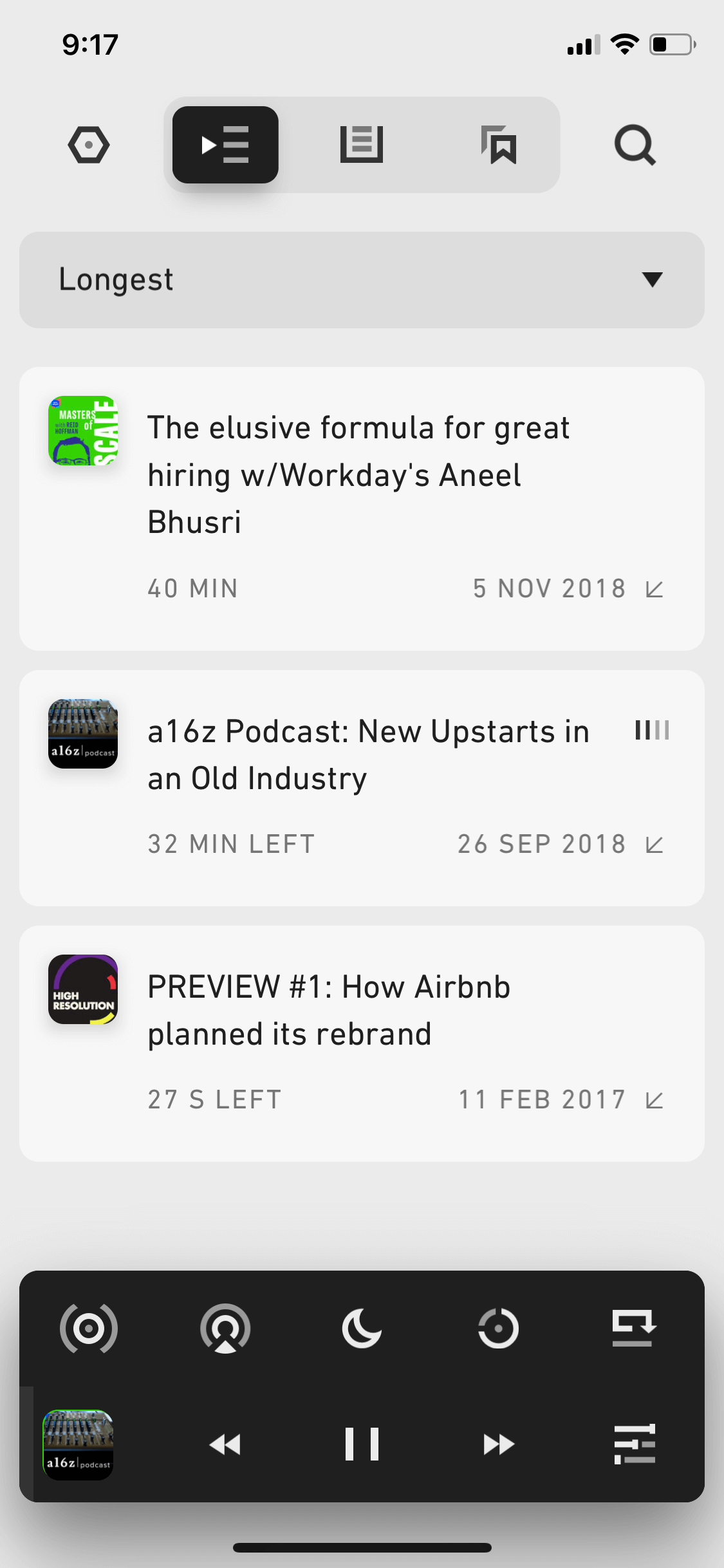This screenshot has width=724, height=1568.
Task: Tap the arrow beside 11 FEB 2017
Action: (x=654, y=1100)
